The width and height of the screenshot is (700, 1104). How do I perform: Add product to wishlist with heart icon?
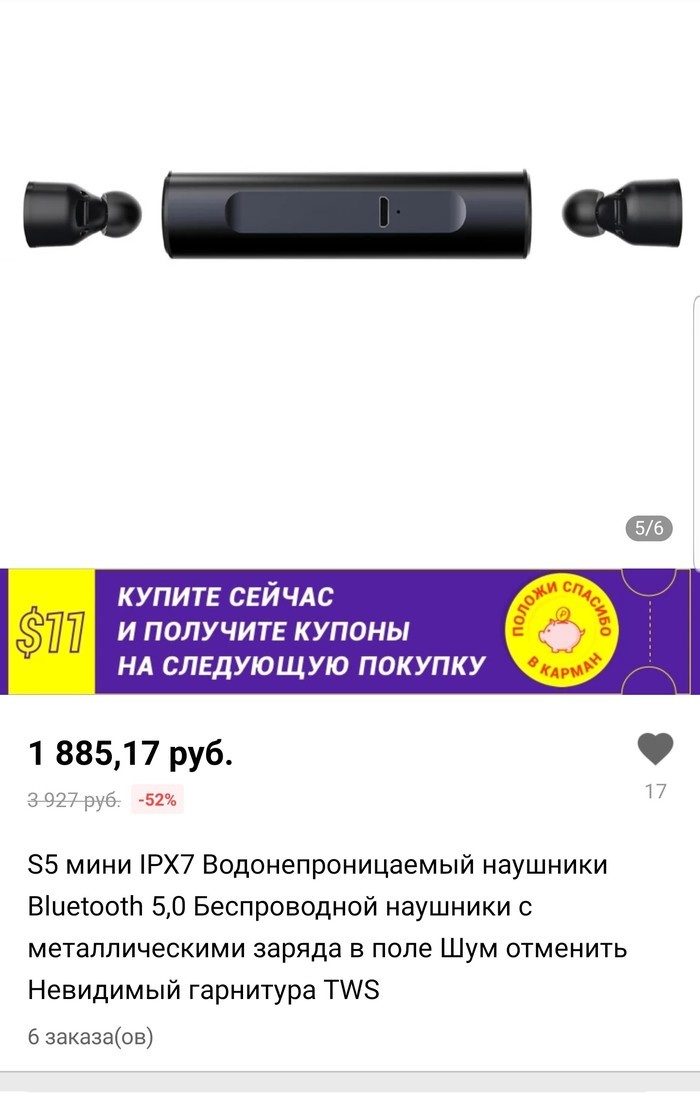point(655,749)
